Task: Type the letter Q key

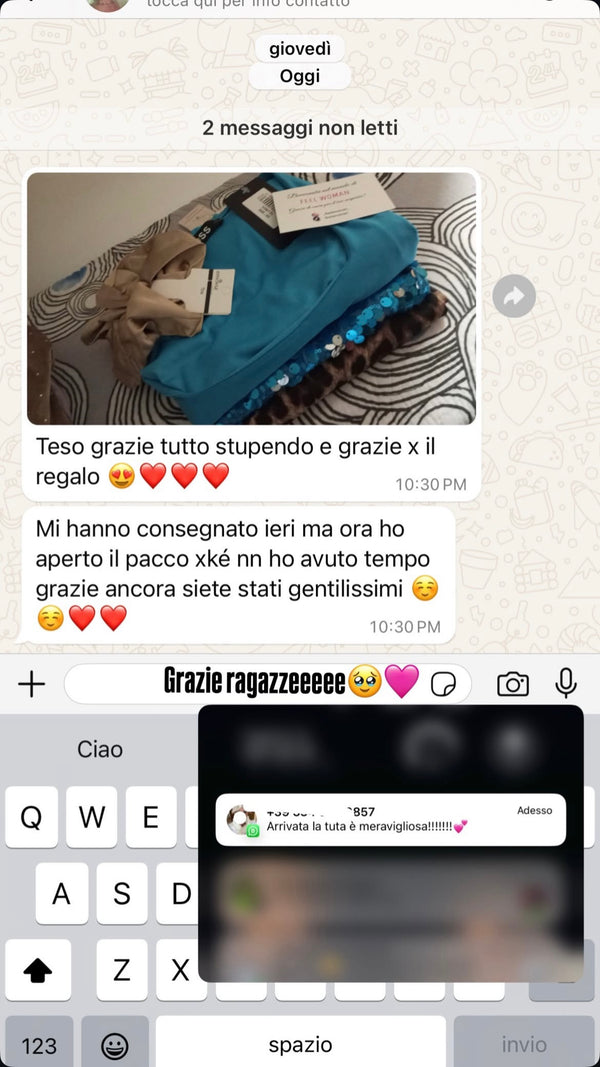Action: click(31, 817)
